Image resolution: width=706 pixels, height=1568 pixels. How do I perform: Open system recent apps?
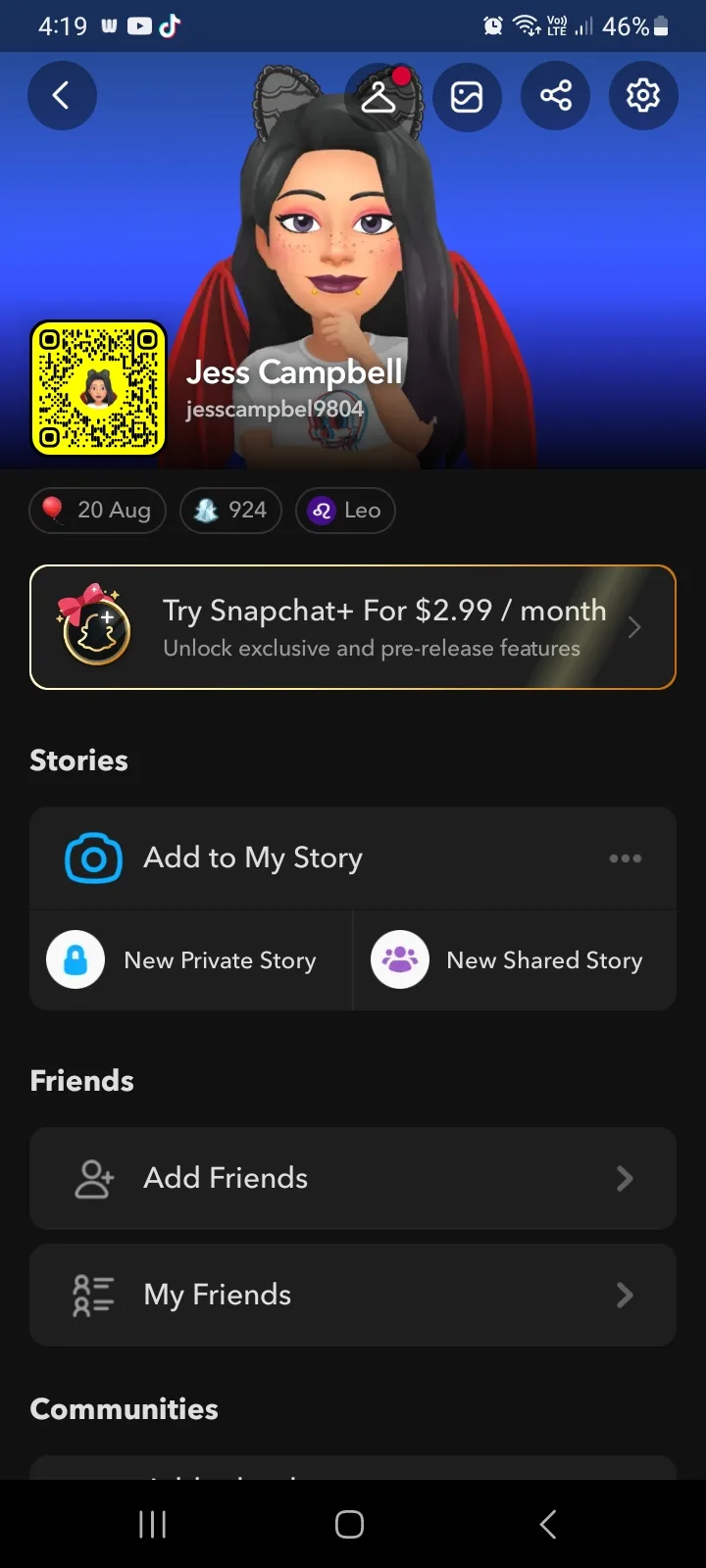tap(152, 1524)
